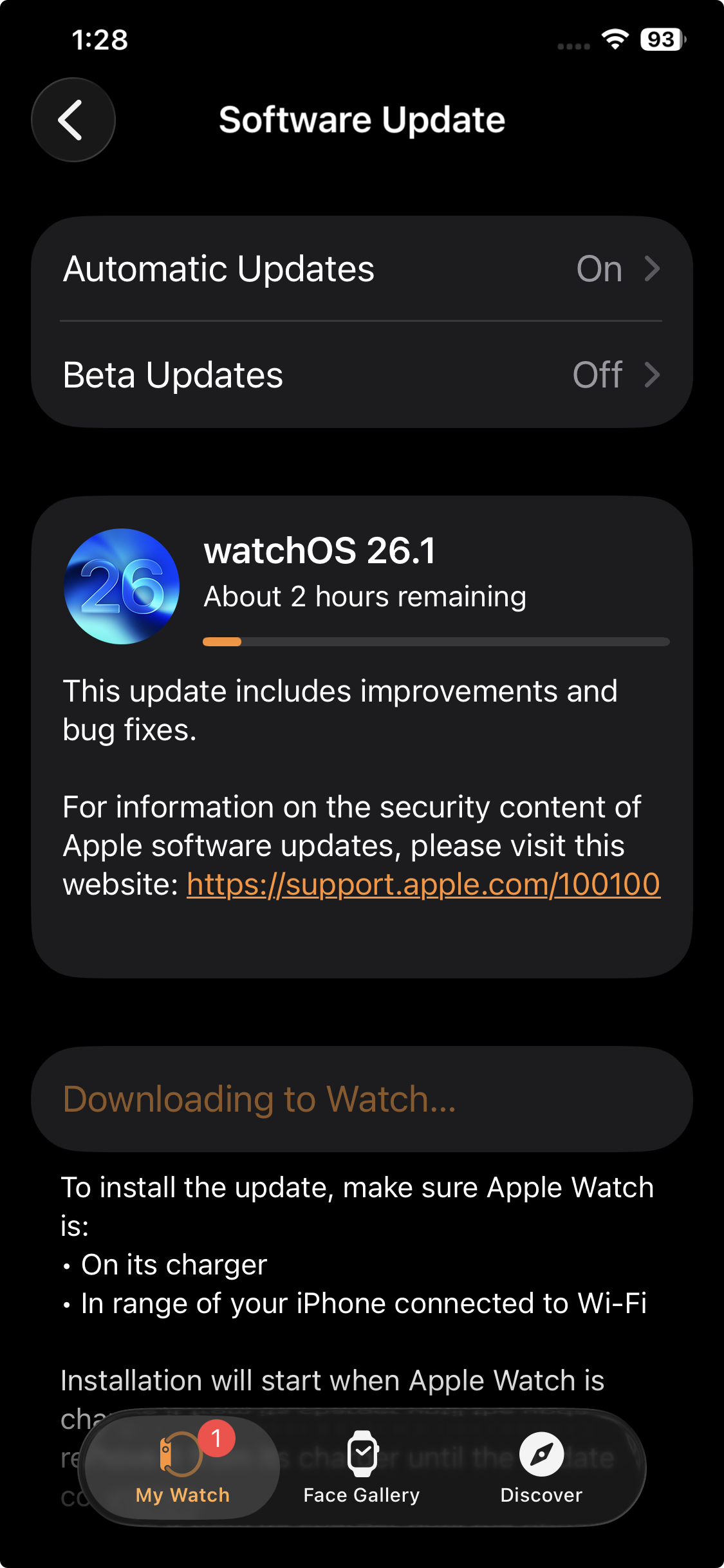Open the support.apple.com/100100 link
Image resolution: width=724 pixels, height=1568 pixels.
coord(423,884)
